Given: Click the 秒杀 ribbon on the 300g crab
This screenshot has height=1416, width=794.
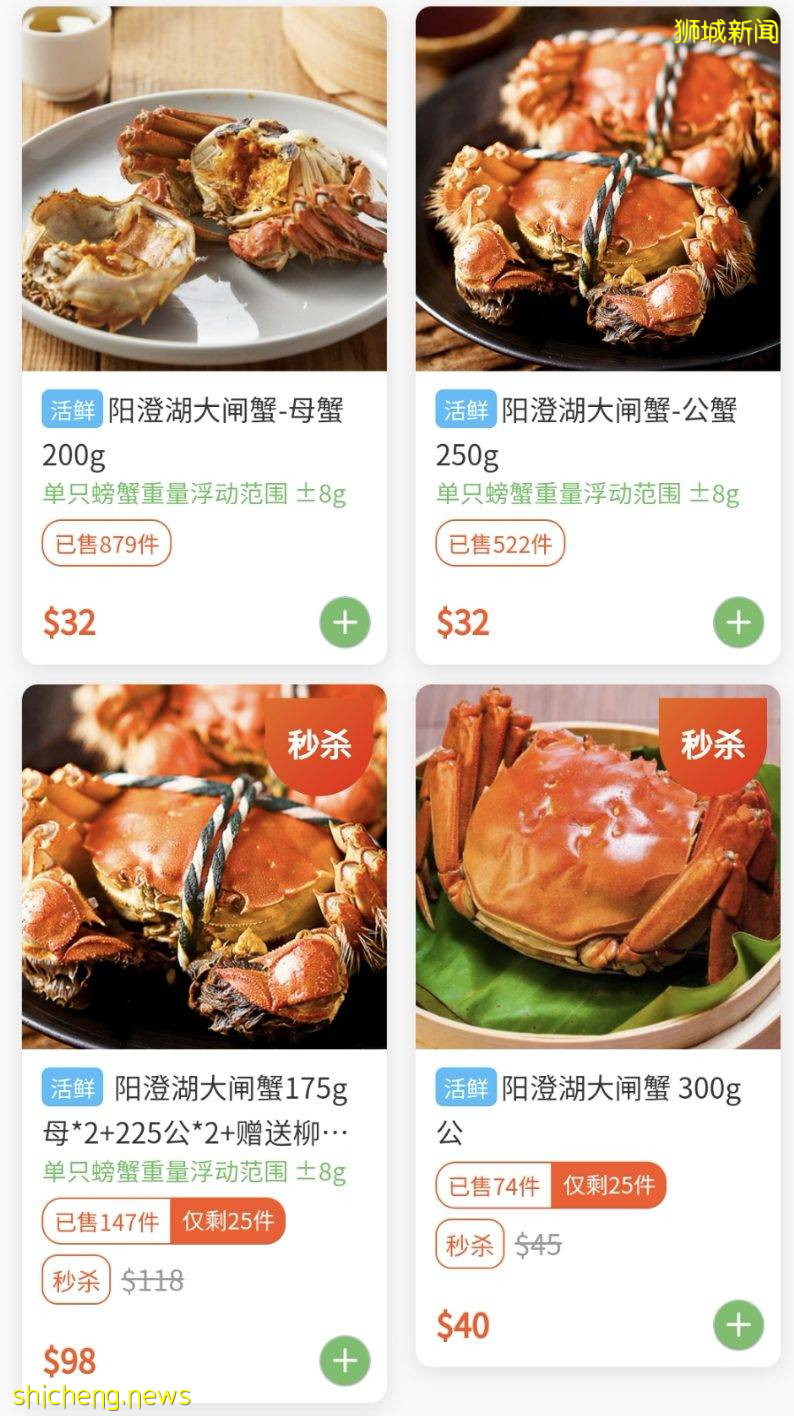Looking at the screenshot, I should pyautogui.click(x=712, y=744).
